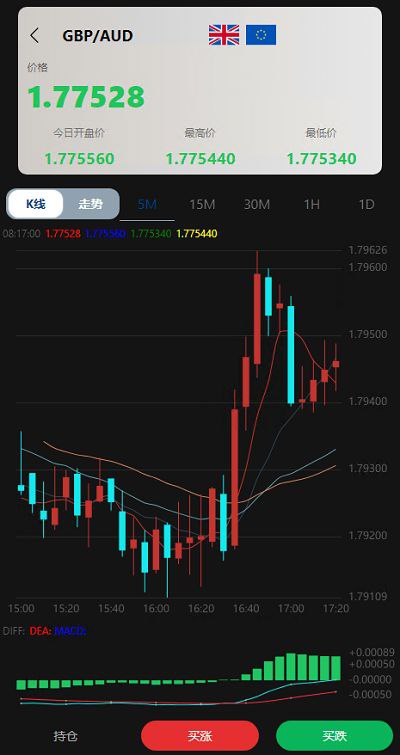This screenshot has height=755, width=400.
Task: Select the 30M timeframe
Action: pos(257,205)
